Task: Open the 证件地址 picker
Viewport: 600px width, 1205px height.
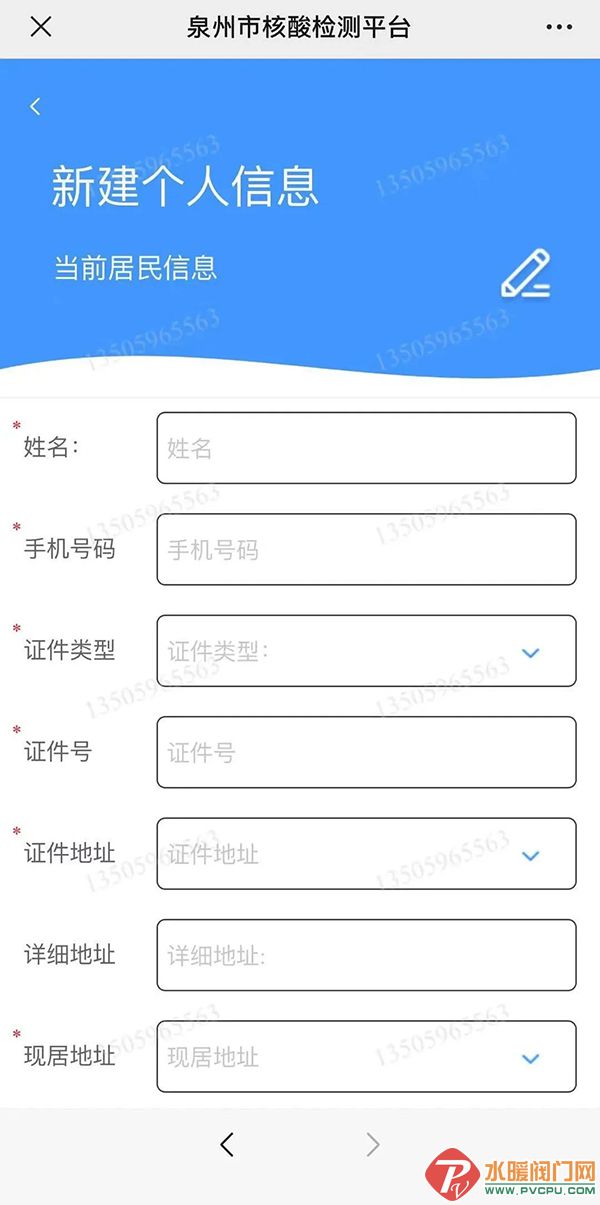Action: click(366, 854)
